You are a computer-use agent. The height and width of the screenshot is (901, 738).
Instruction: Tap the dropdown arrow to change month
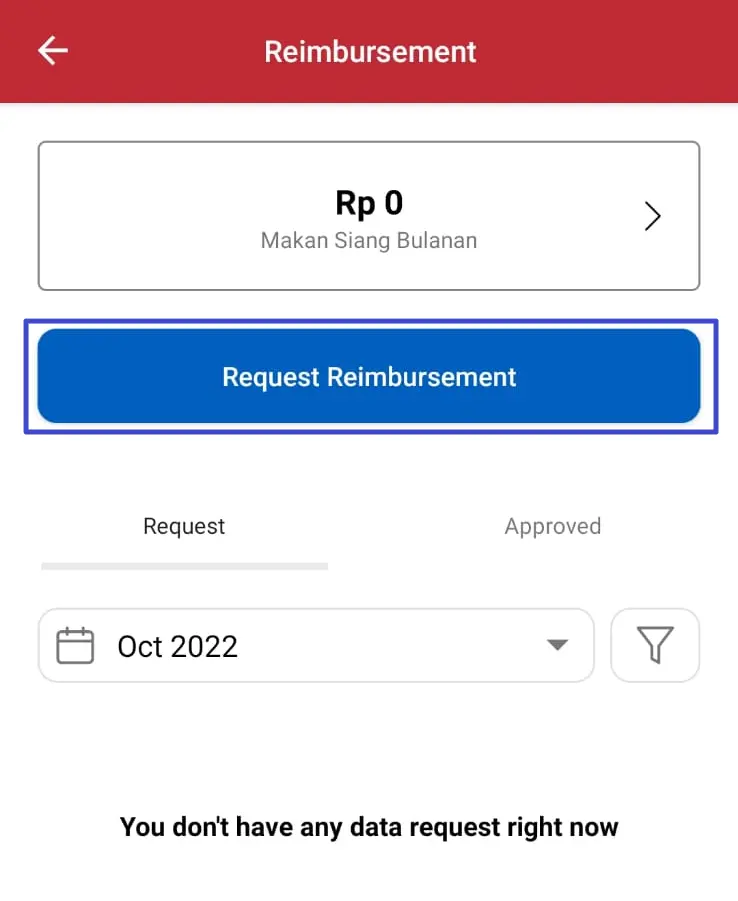[557, 645]
